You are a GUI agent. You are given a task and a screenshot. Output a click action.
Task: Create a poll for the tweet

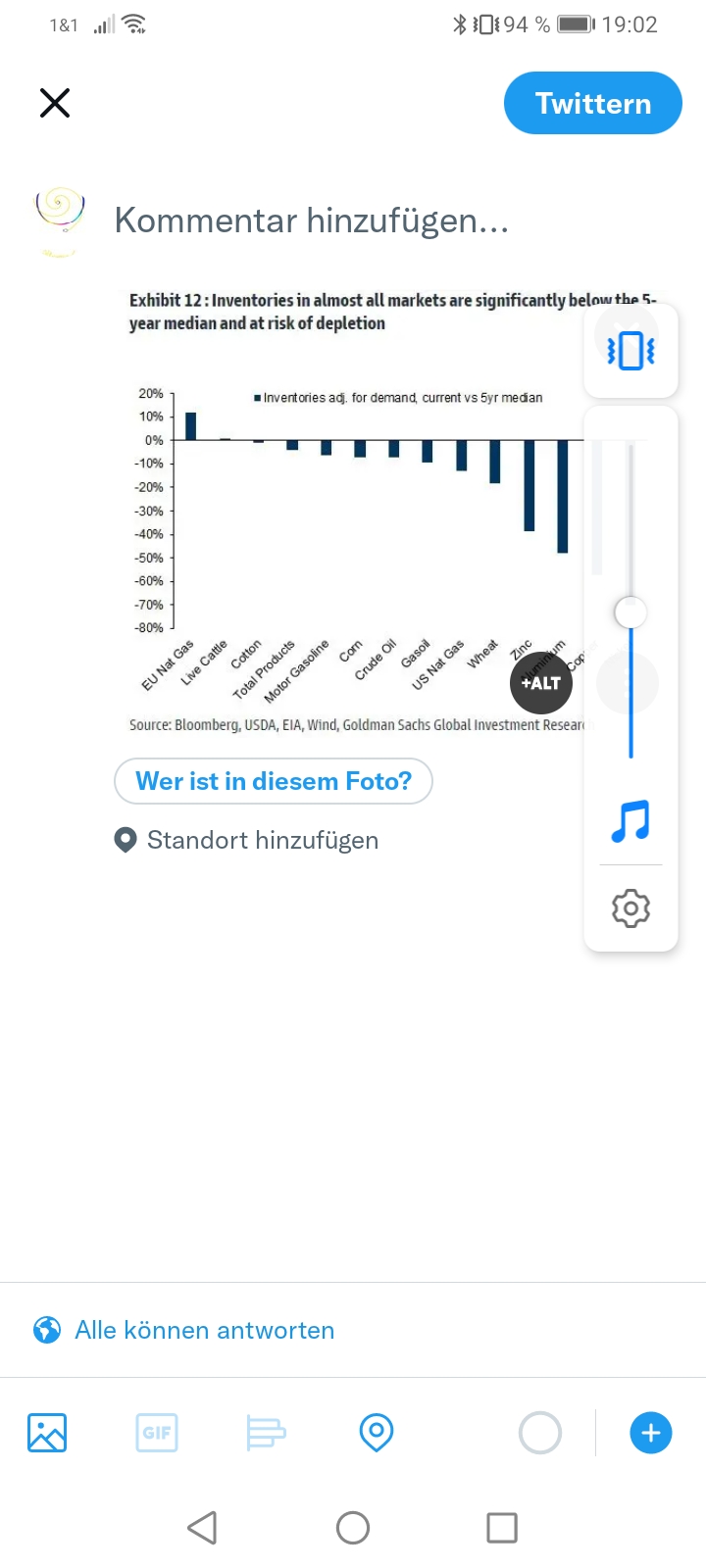point(266,1432)
